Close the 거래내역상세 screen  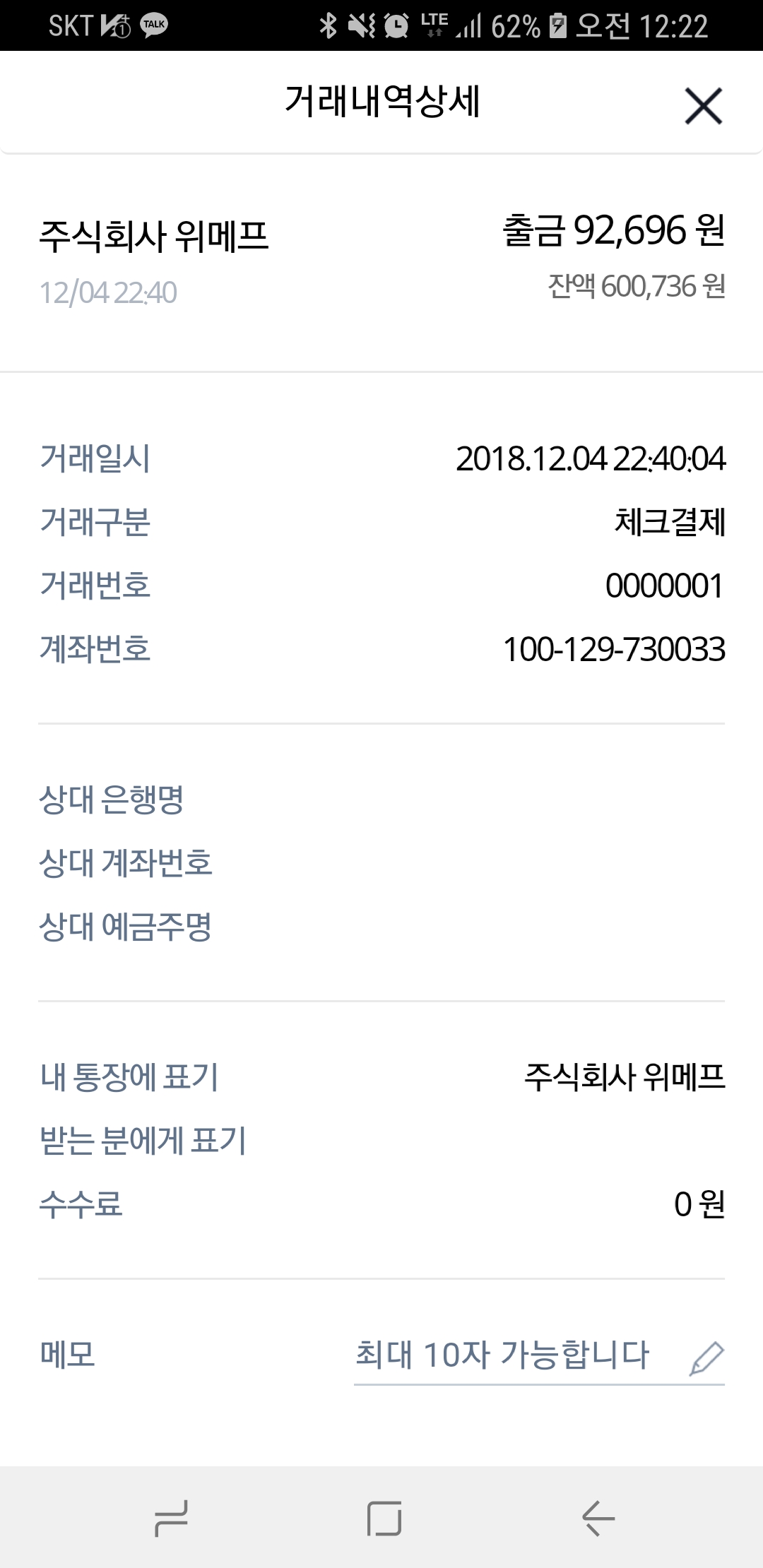pos(703,106)
